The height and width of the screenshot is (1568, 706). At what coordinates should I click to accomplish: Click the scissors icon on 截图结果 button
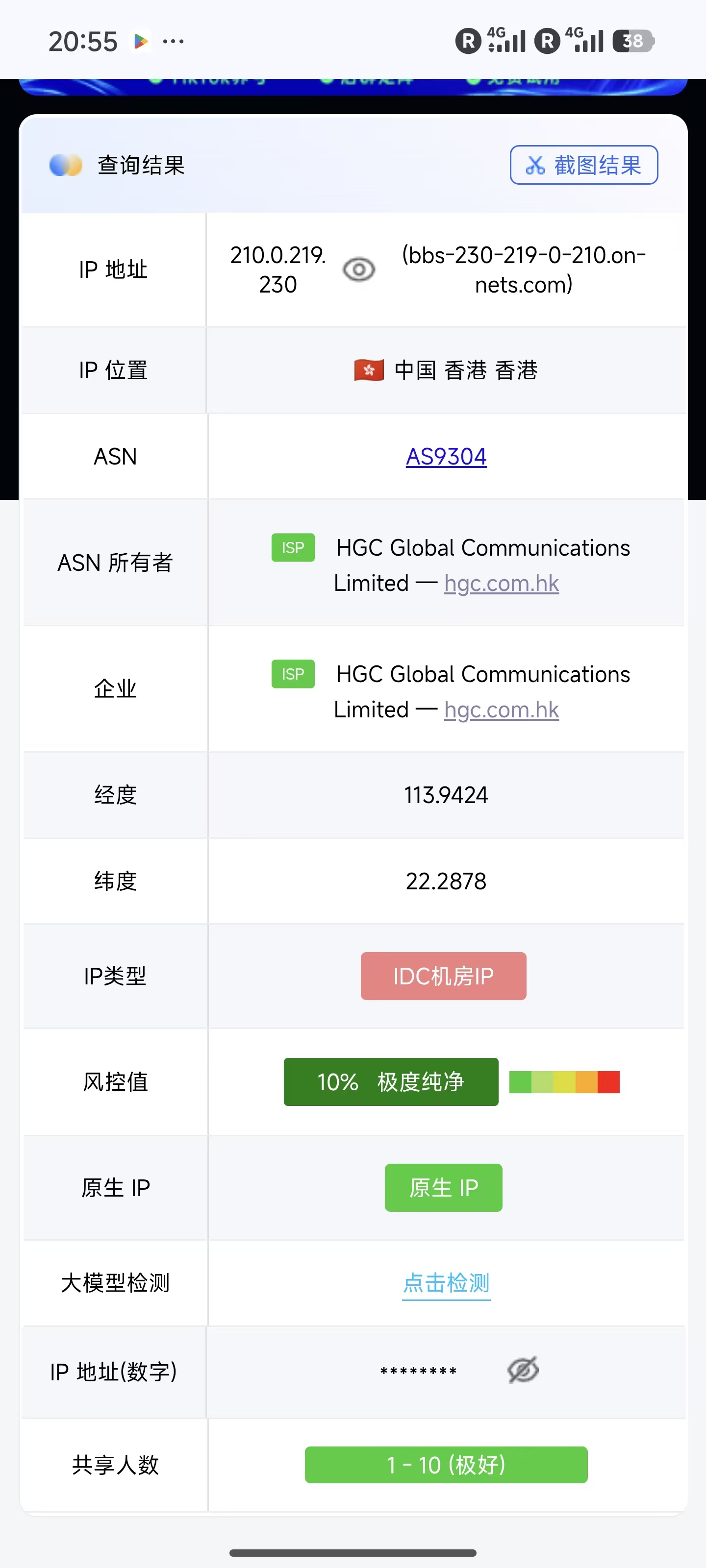pyautogui.click(x=535, y=165)
